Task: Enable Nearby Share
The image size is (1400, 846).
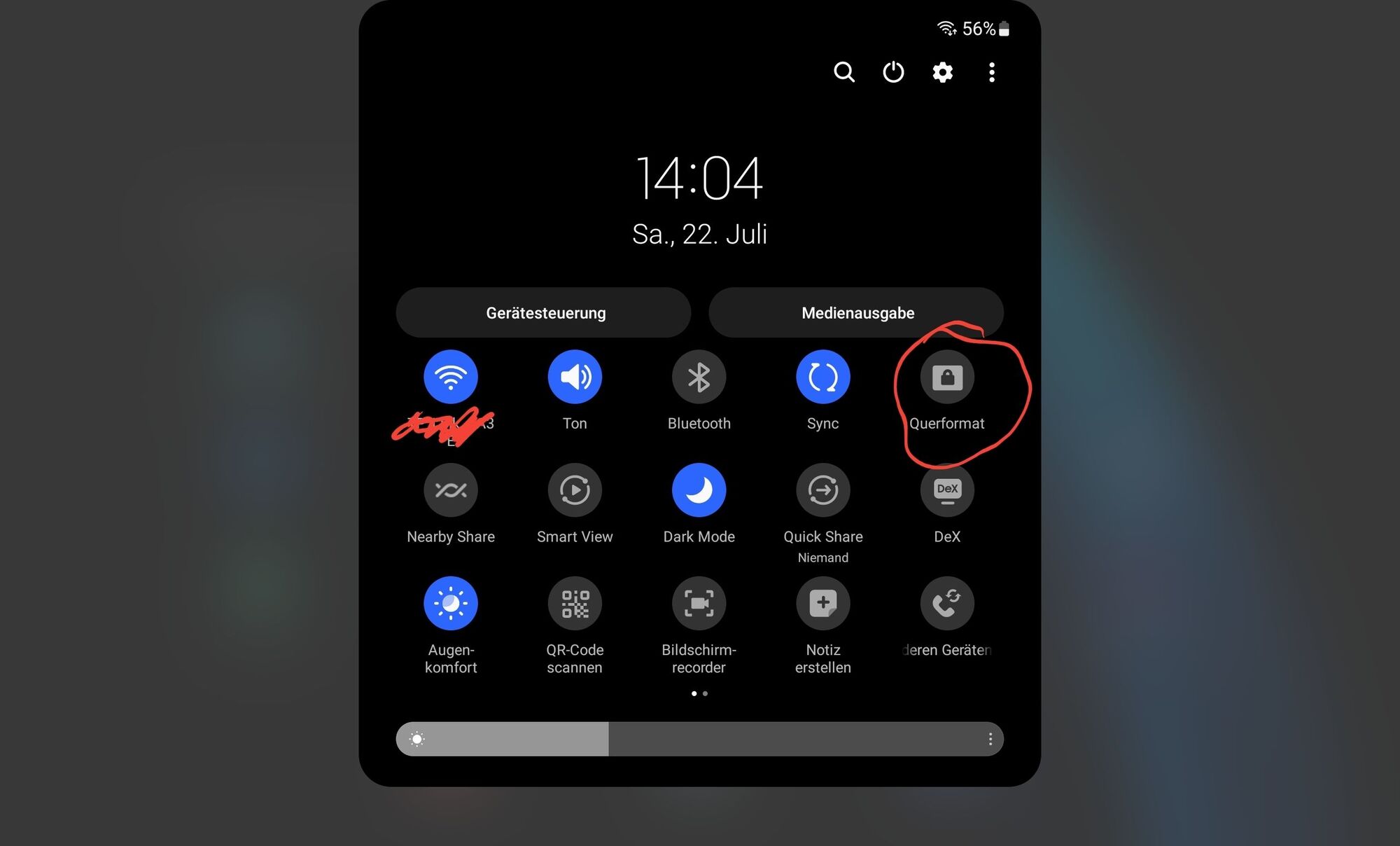Action: click(451, 490)
